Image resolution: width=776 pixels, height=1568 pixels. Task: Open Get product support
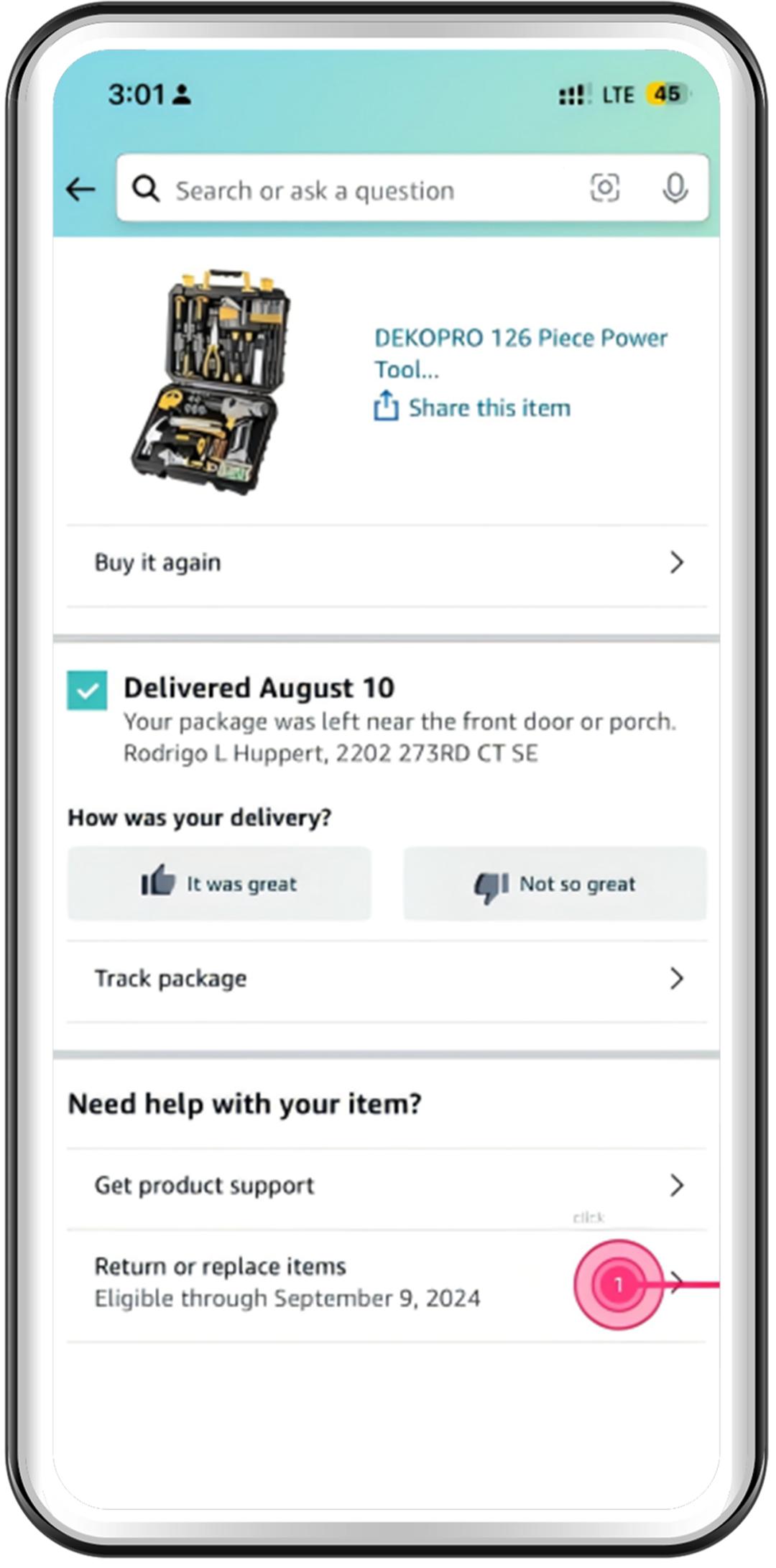[x=387, y=1185]
